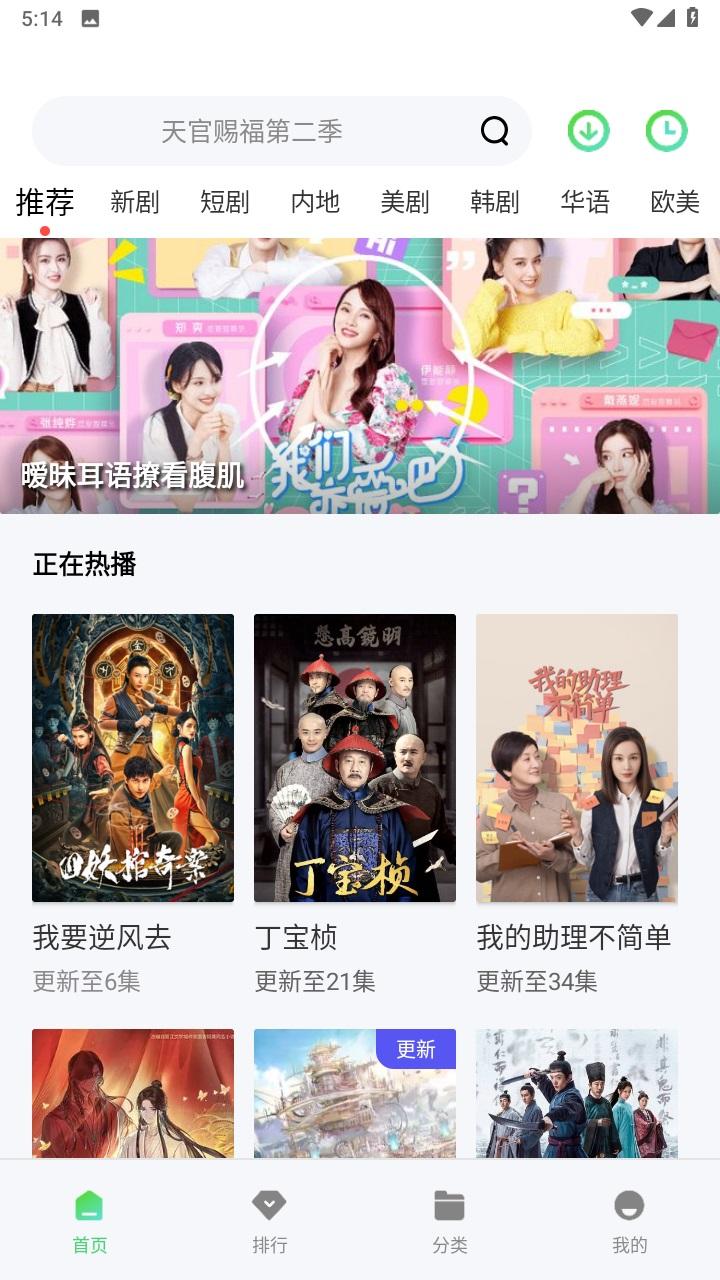
Task: Switch to the 韩剧 tab
Action: pyautogui.click(x=495, y=202)
